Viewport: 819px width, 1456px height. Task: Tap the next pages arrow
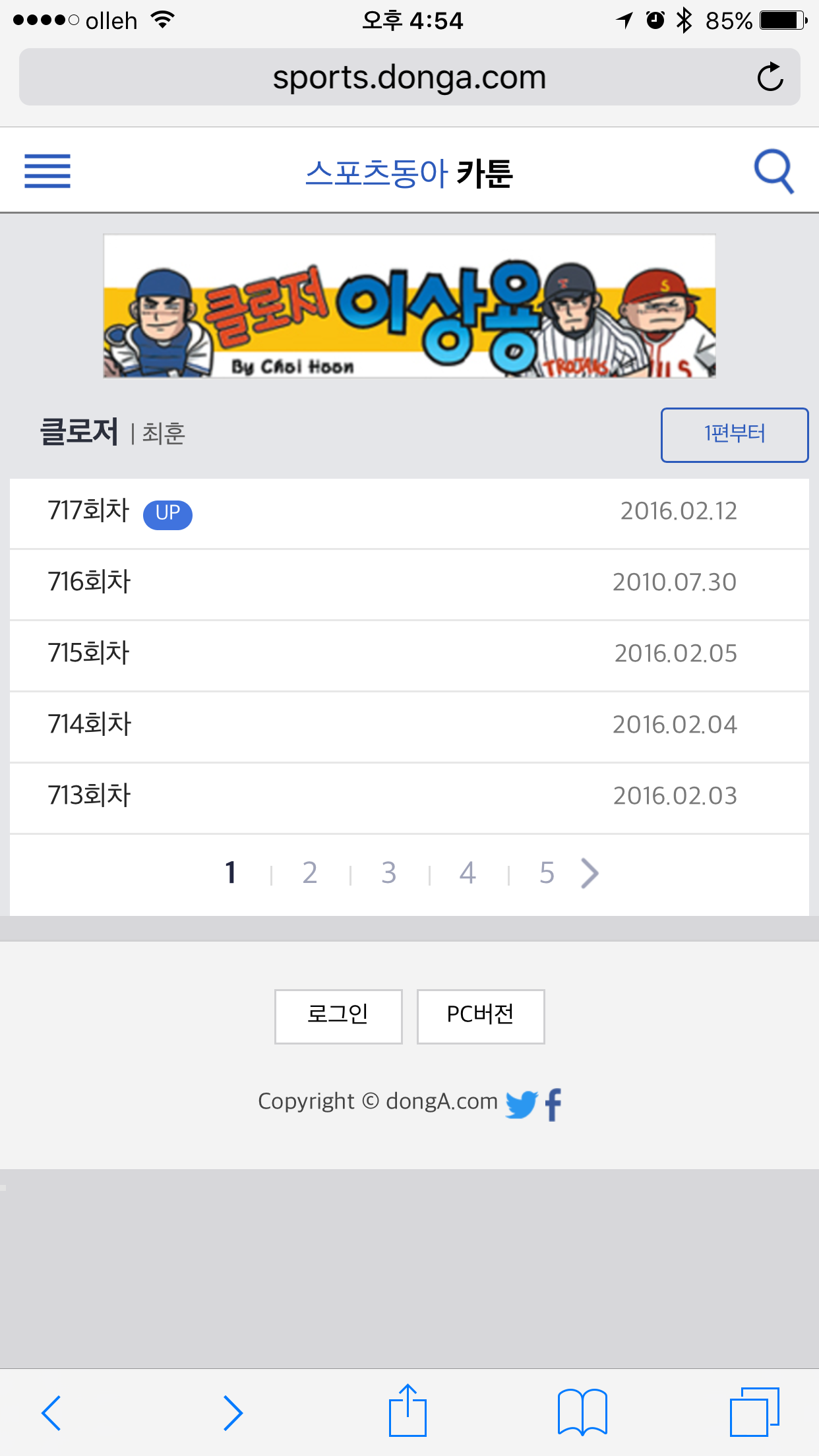coord(590,873)
